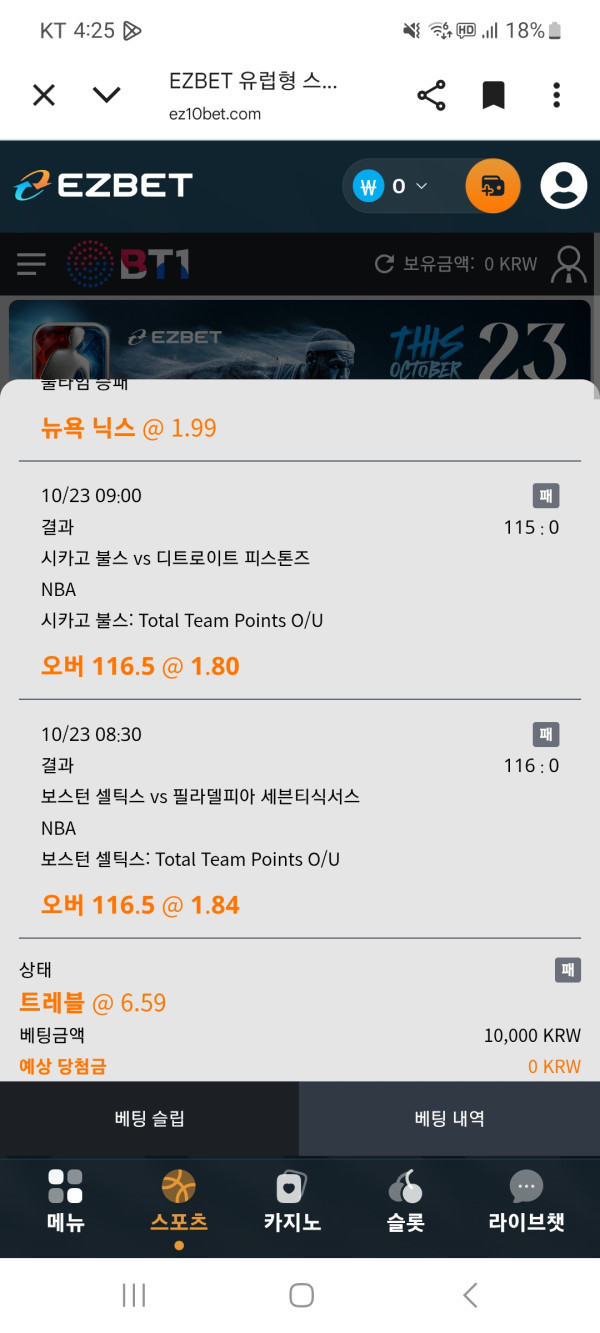Open the user profile icon
Screen dimensions: 600x1333
point(564,186)
